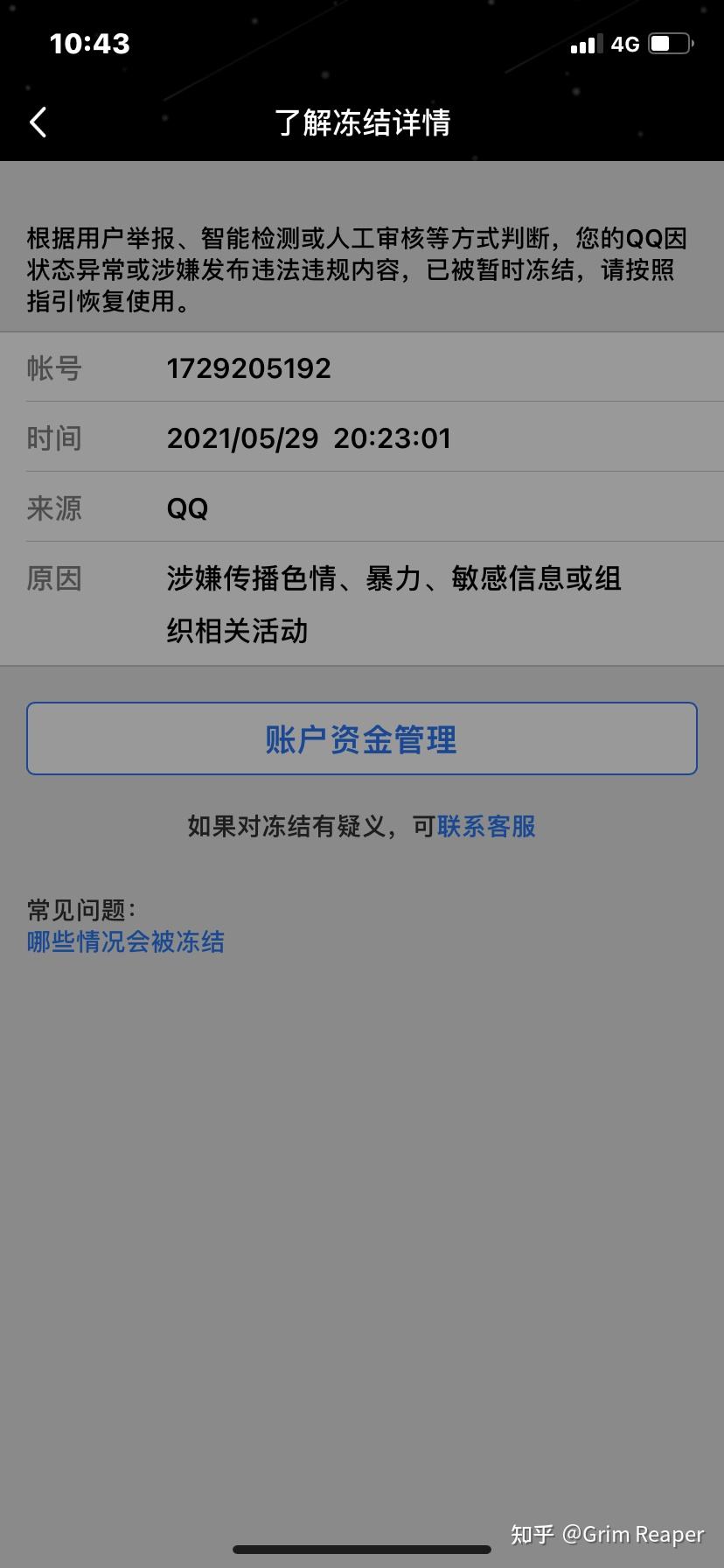724x1568 pixels.
Task: Expand the 时间 detail row
Action: pos(362,437)
